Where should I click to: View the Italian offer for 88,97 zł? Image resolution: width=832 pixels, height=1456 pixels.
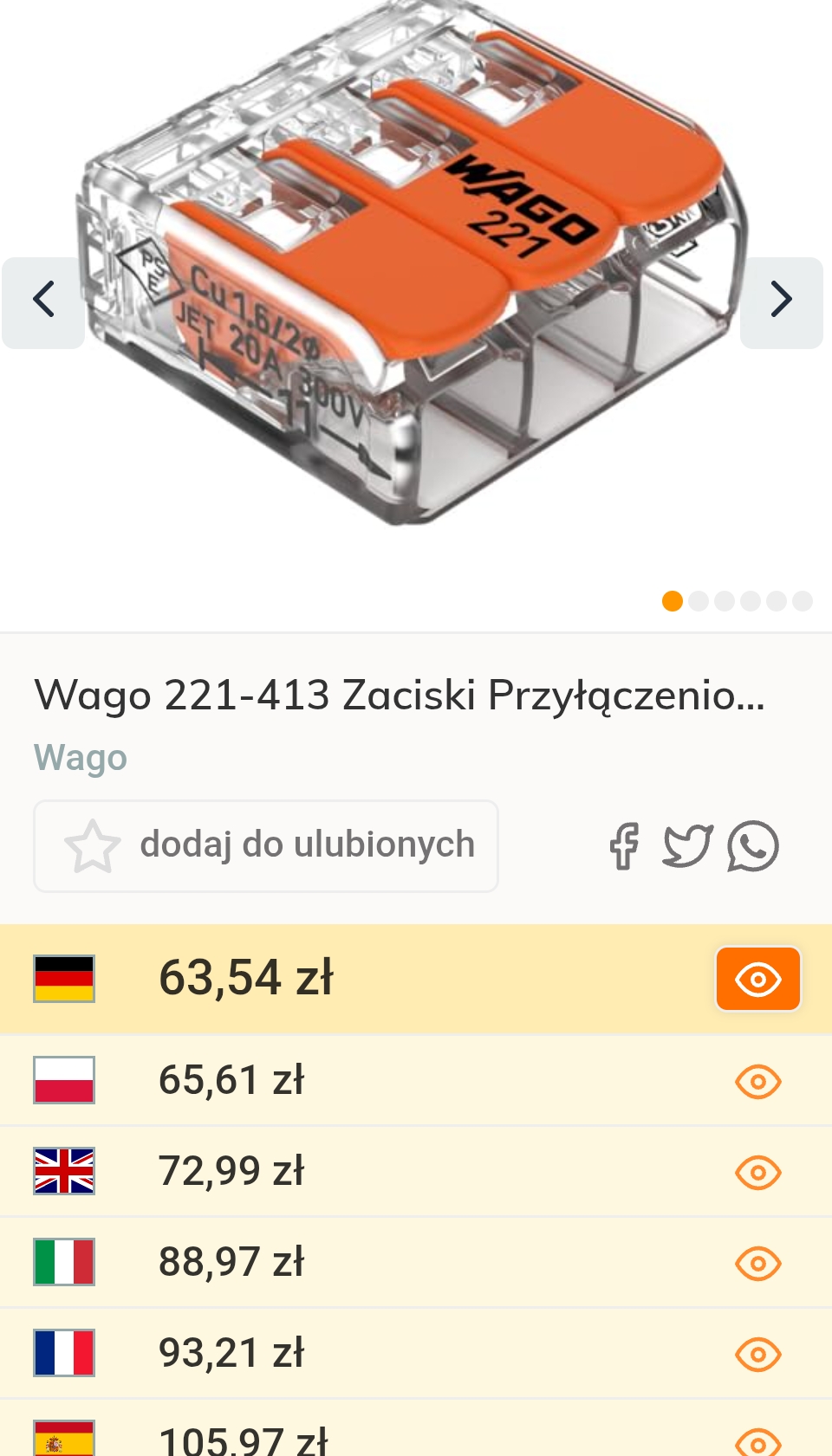click(x=757, y=1263)
